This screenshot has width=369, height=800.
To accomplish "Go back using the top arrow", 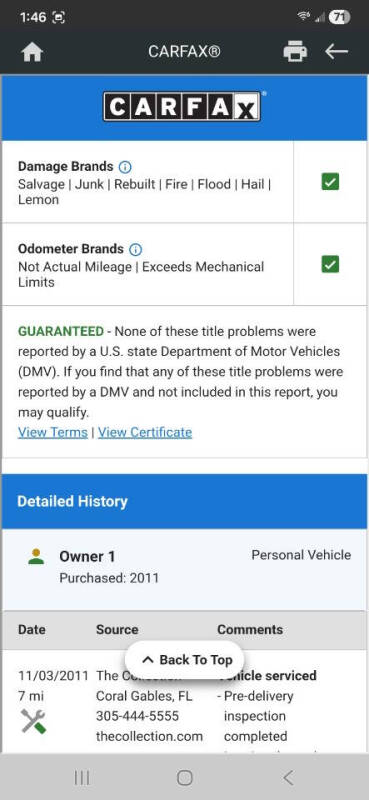I will pyautogui.click(x=336, y=51).
